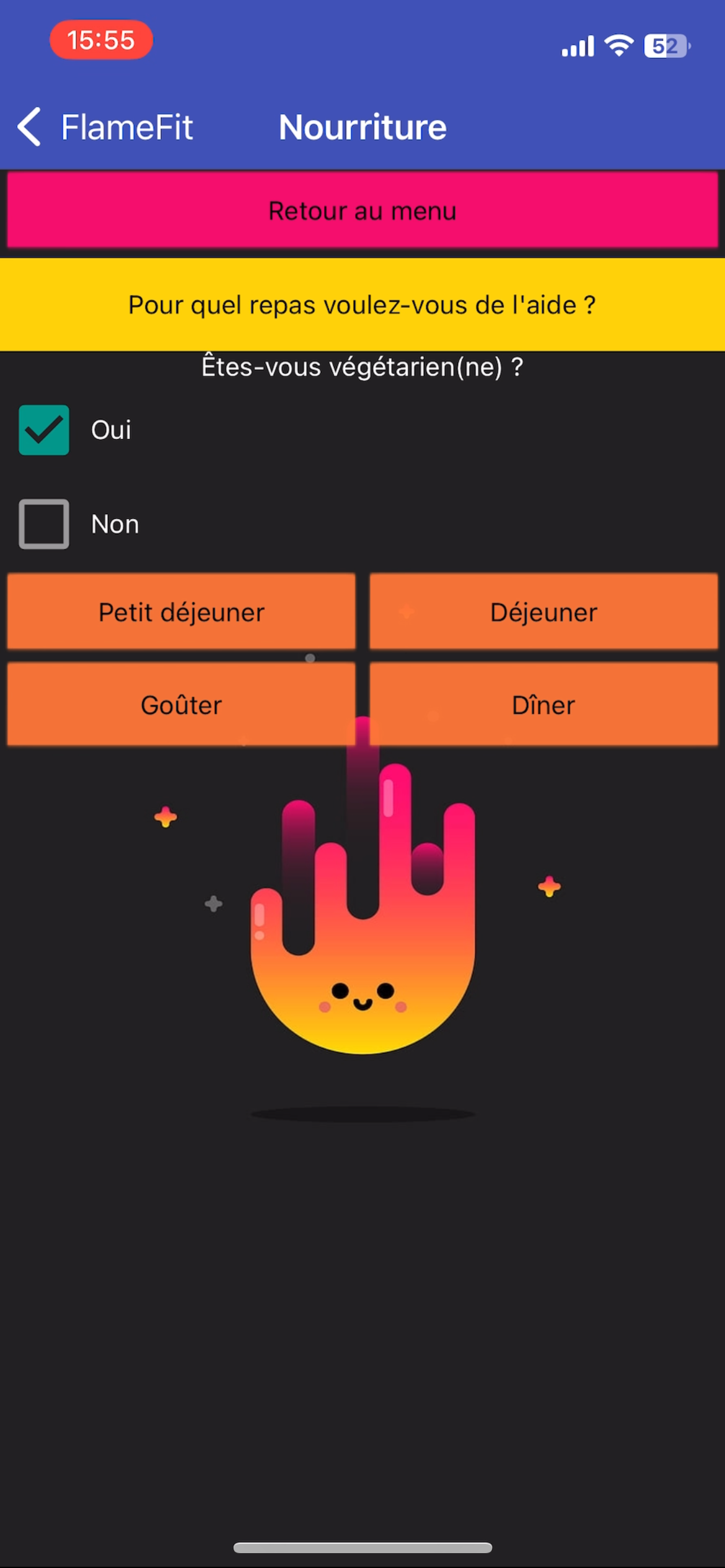Choose the Déjeuner meal button
Viewport: 725px width, 1568px height.
(543, 612)
